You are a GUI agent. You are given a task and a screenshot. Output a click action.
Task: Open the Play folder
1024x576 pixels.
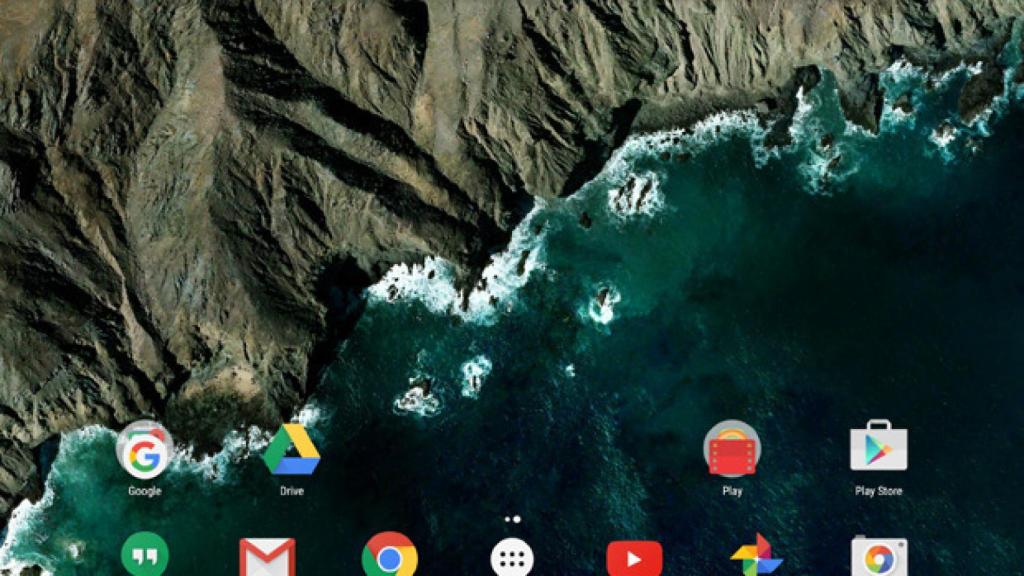pyautogui.click(x=732, y=449)
